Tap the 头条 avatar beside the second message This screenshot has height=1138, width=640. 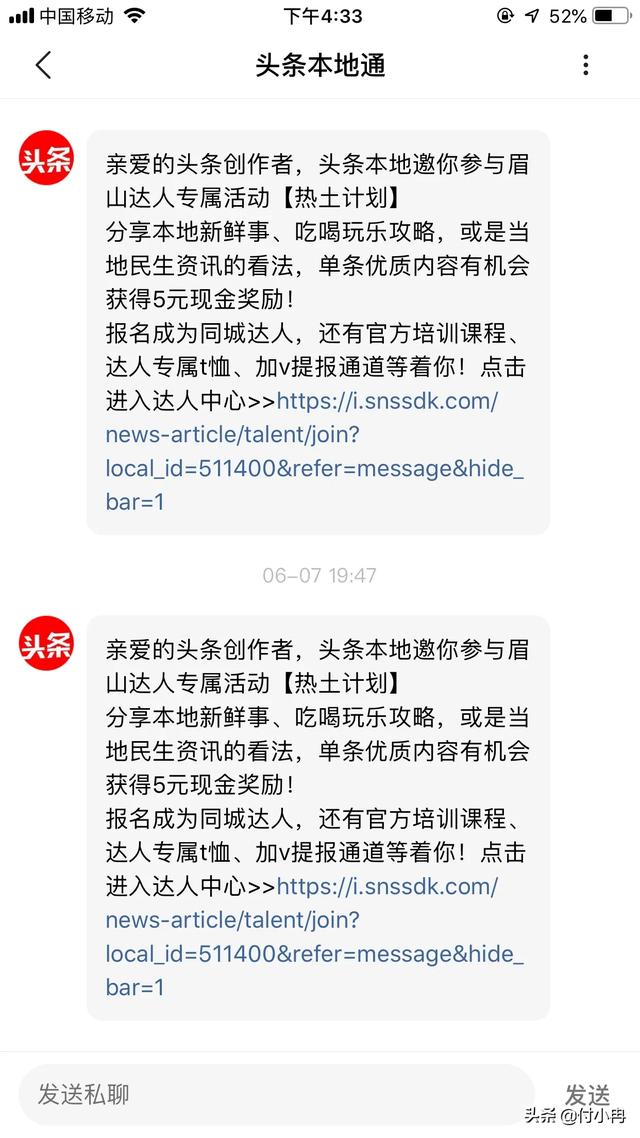[47, 645]
